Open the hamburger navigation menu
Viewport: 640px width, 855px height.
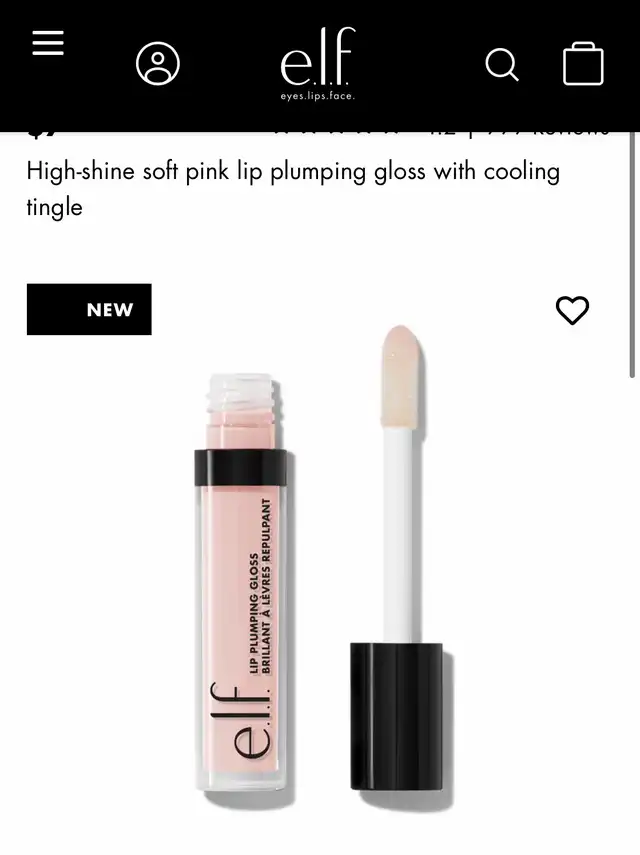coord(48,43)
